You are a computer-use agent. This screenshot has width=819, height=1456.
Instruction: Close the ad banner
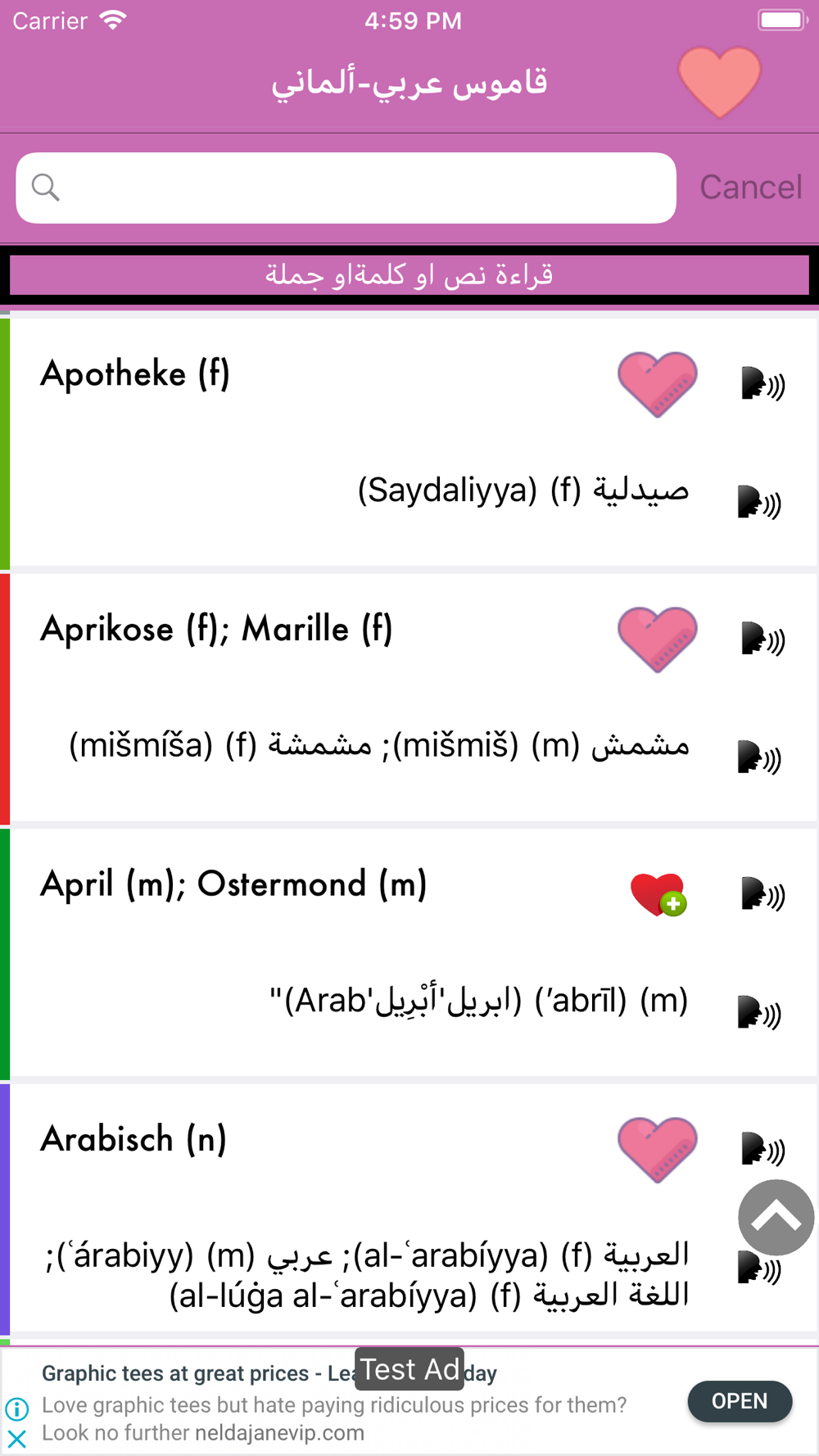click(x=17, y=1438)
